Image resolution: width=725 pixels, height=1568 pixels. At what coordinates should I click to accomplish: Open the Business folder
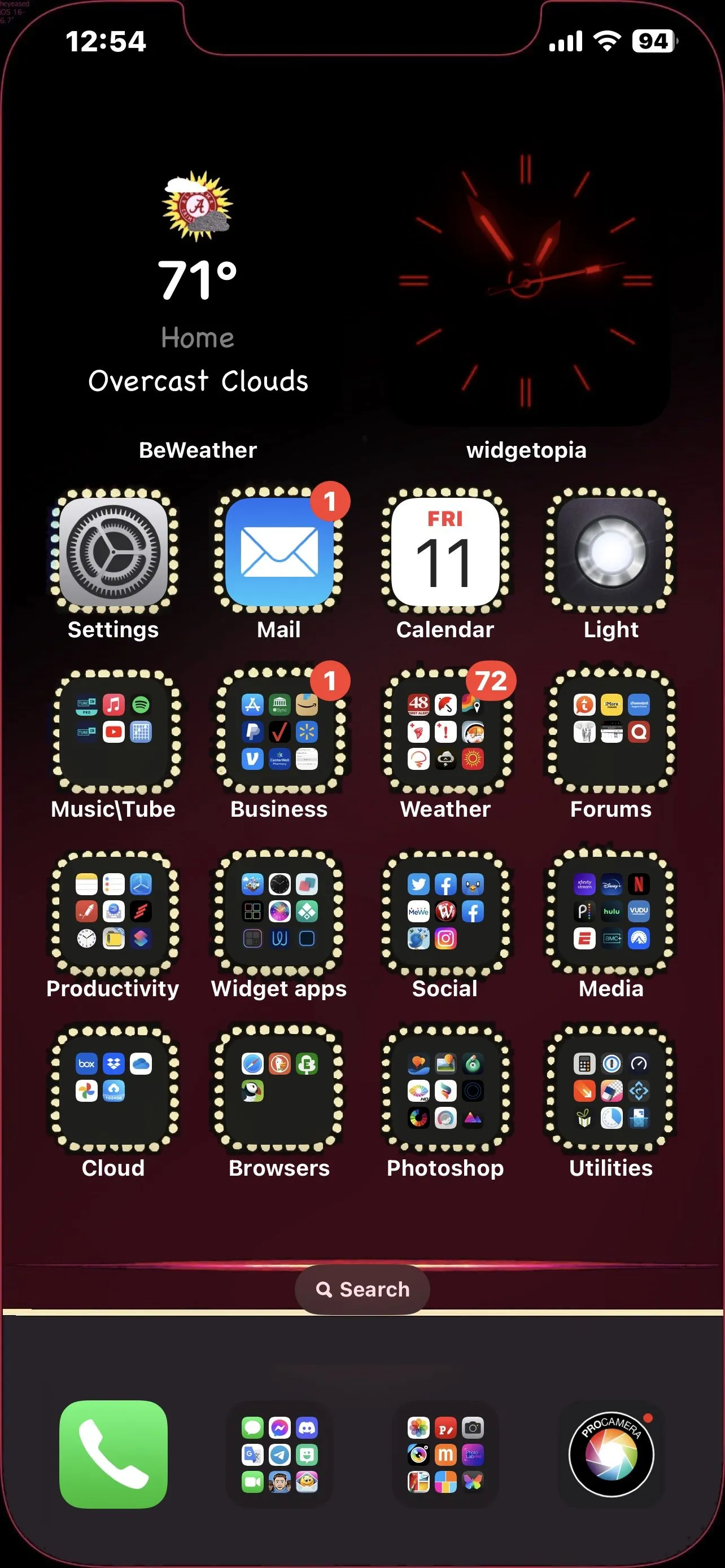pos(279,731)
